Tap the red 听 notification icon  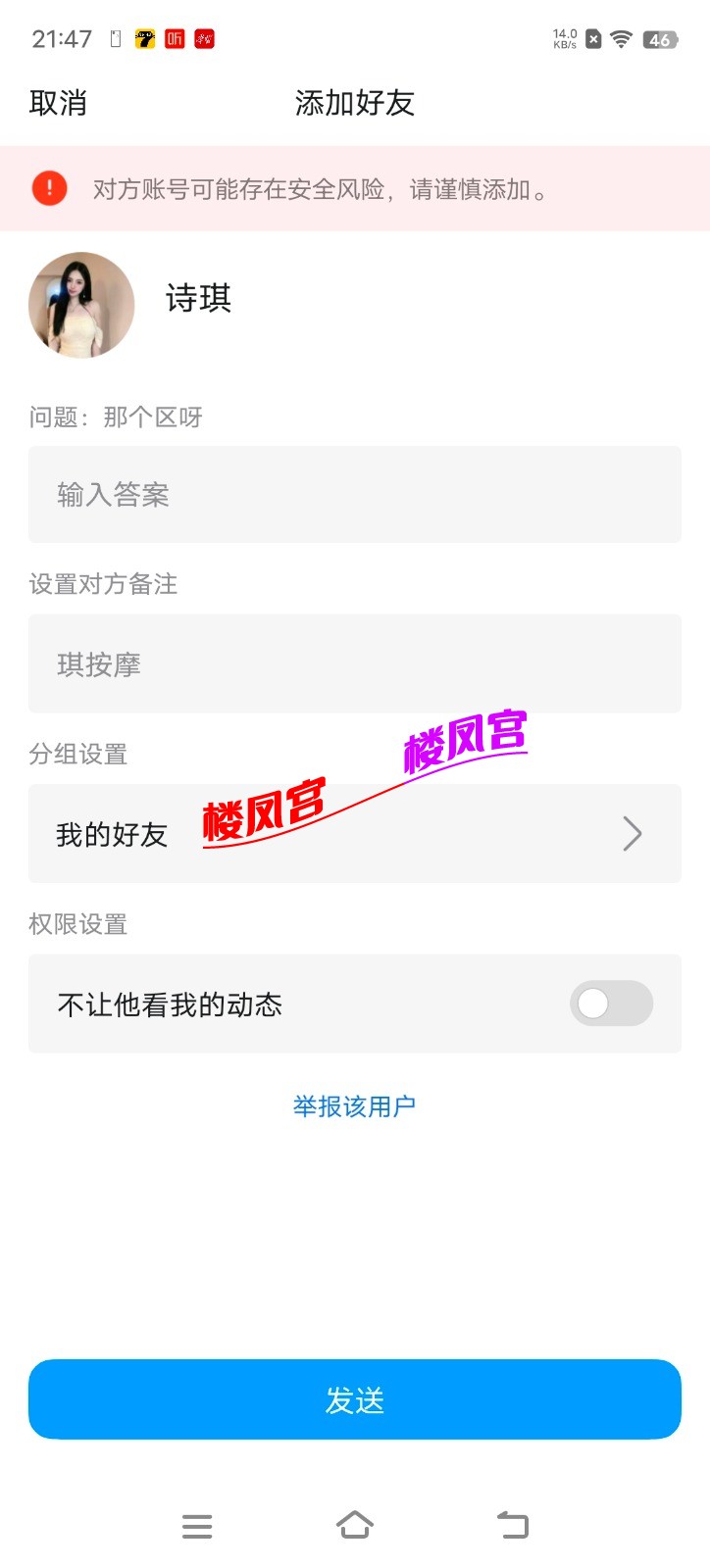[x=174, y=38]
